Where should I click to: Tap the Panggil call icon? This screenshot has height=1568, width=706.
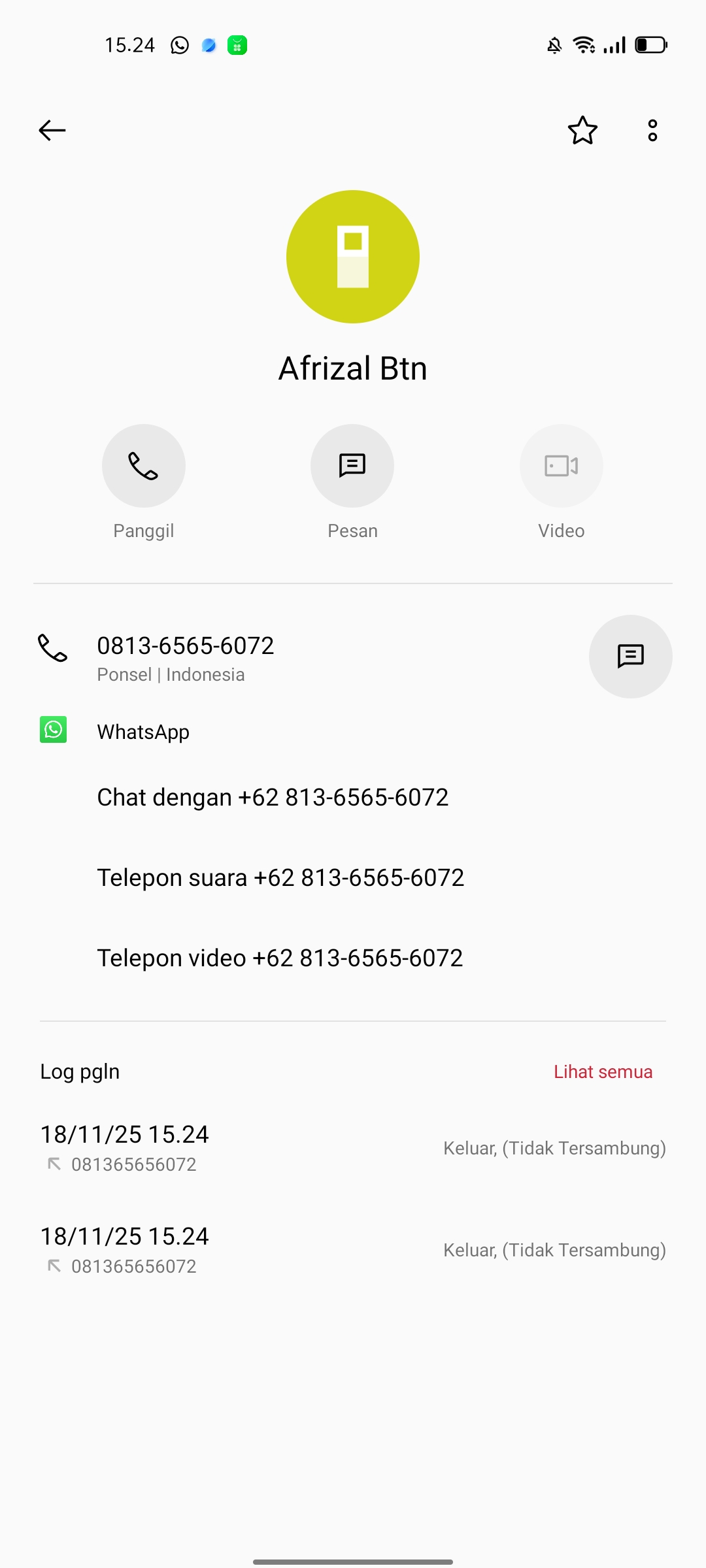coord(144,466)
